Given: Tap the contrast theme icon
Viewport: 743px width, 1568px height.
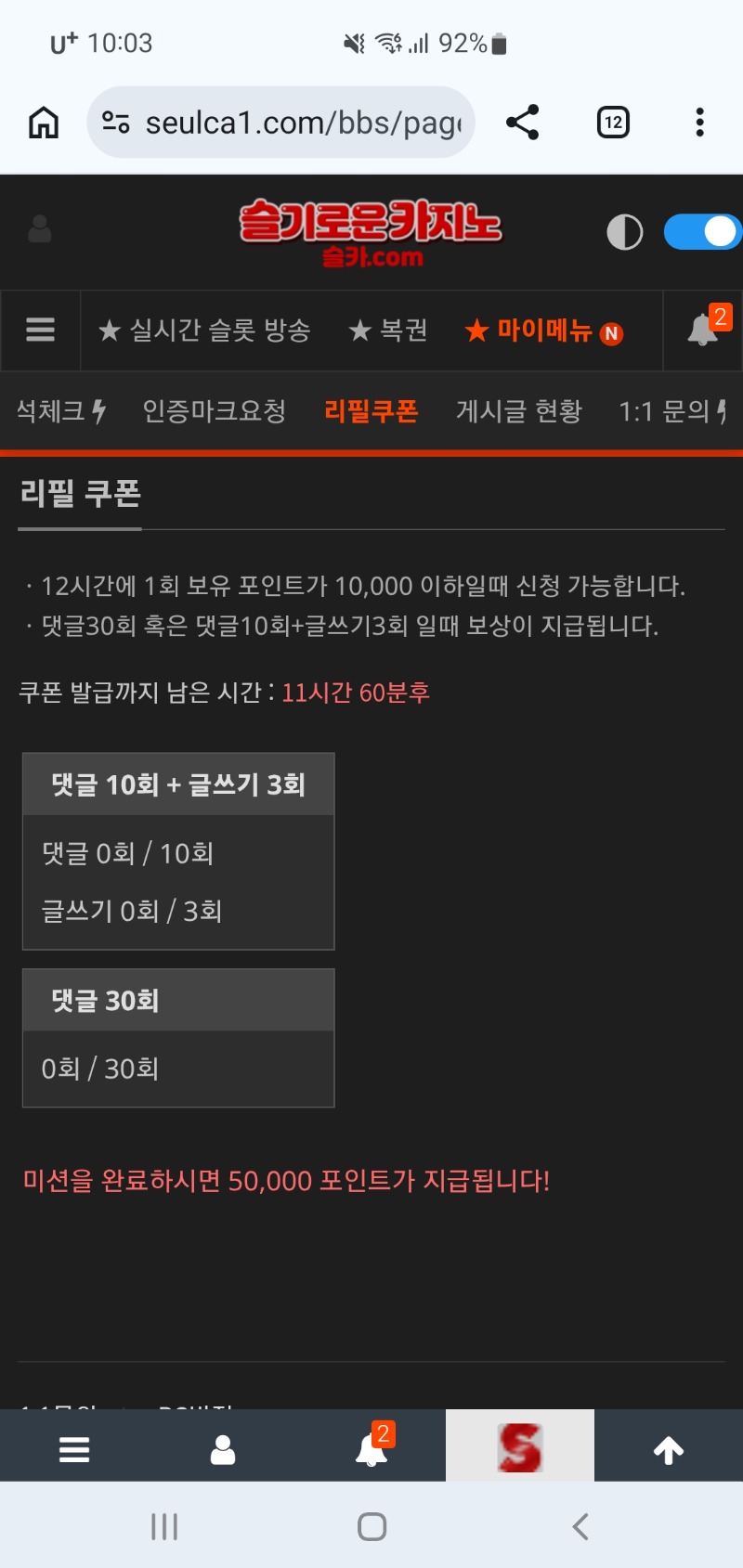Looking at the screenshot, I should (x=624, y=232).
